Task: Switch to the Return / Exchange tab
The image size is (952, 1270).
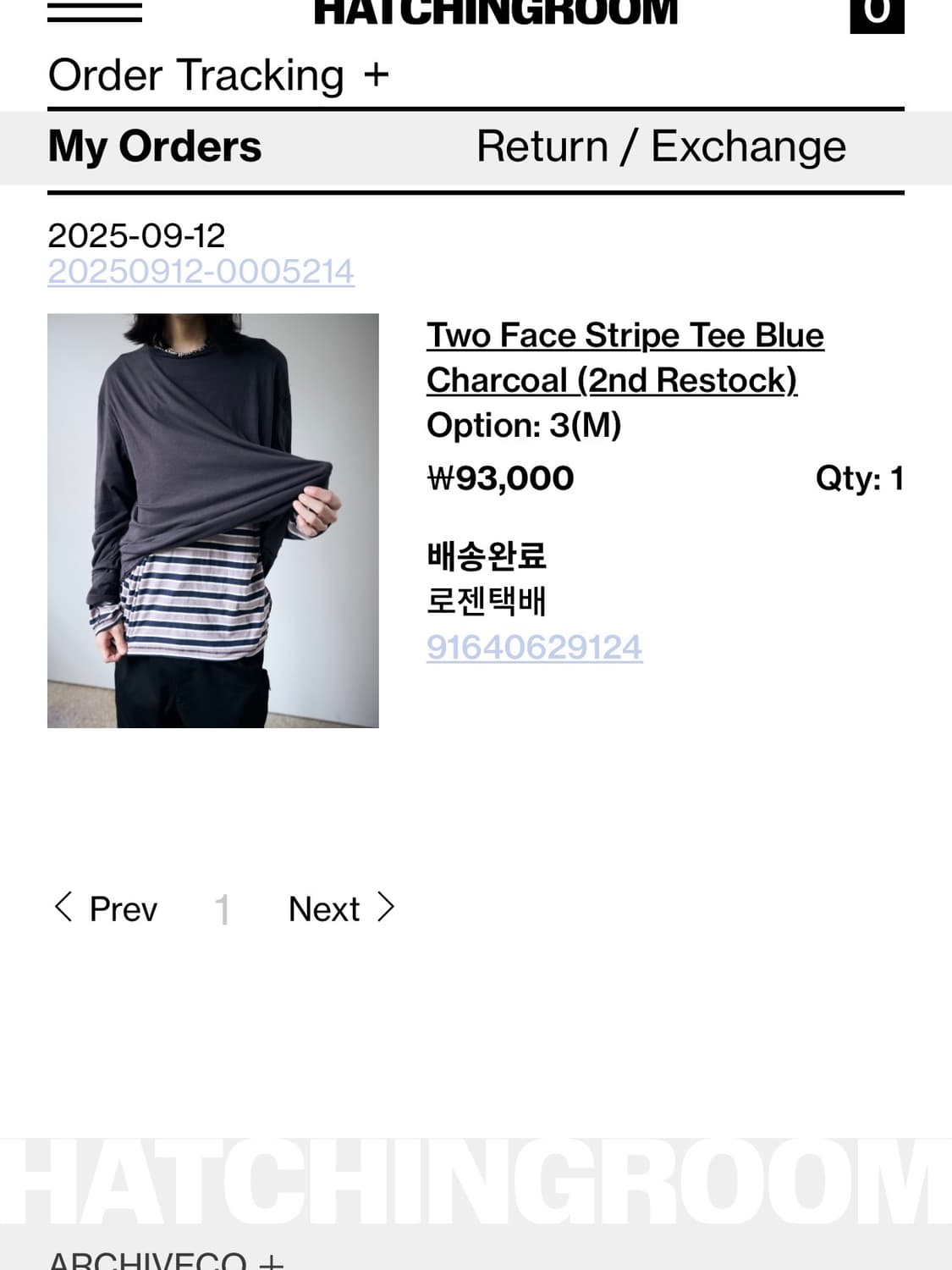Action: pos(660,146)
